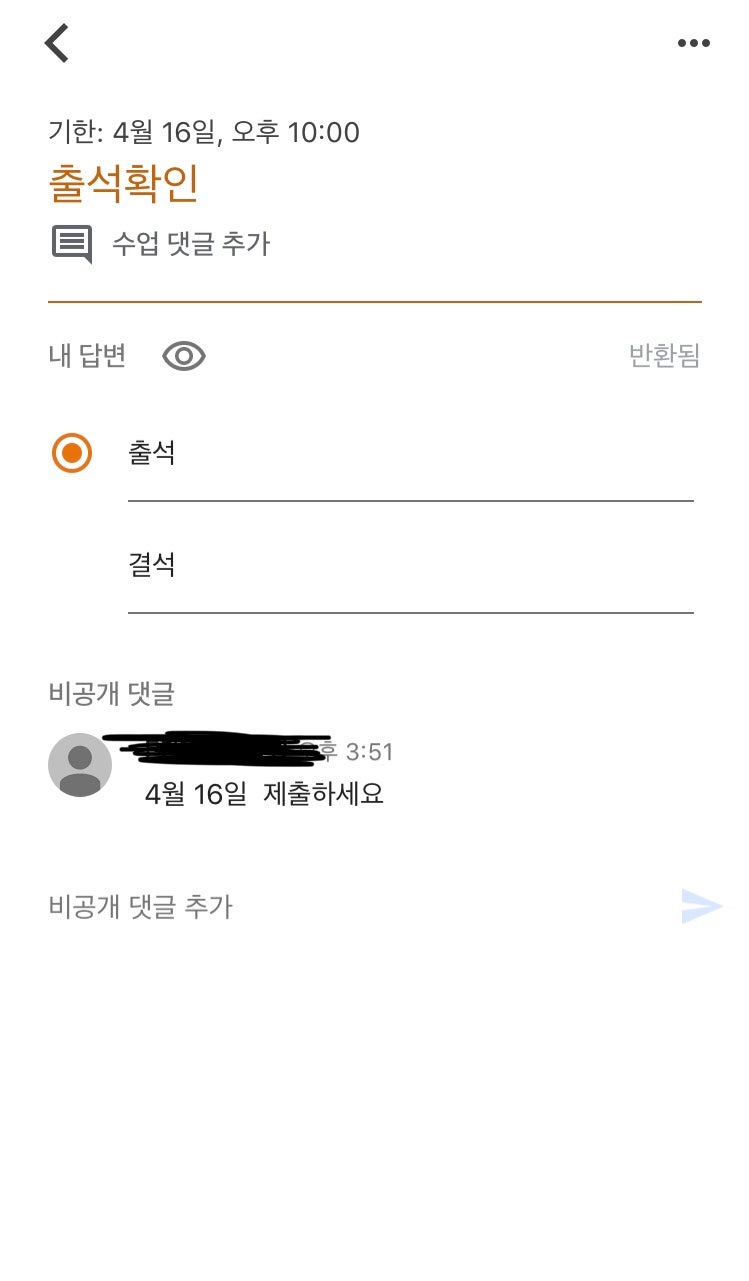Open the three-dot overflow menu
Screen dimensions: 749x1281
693,43
